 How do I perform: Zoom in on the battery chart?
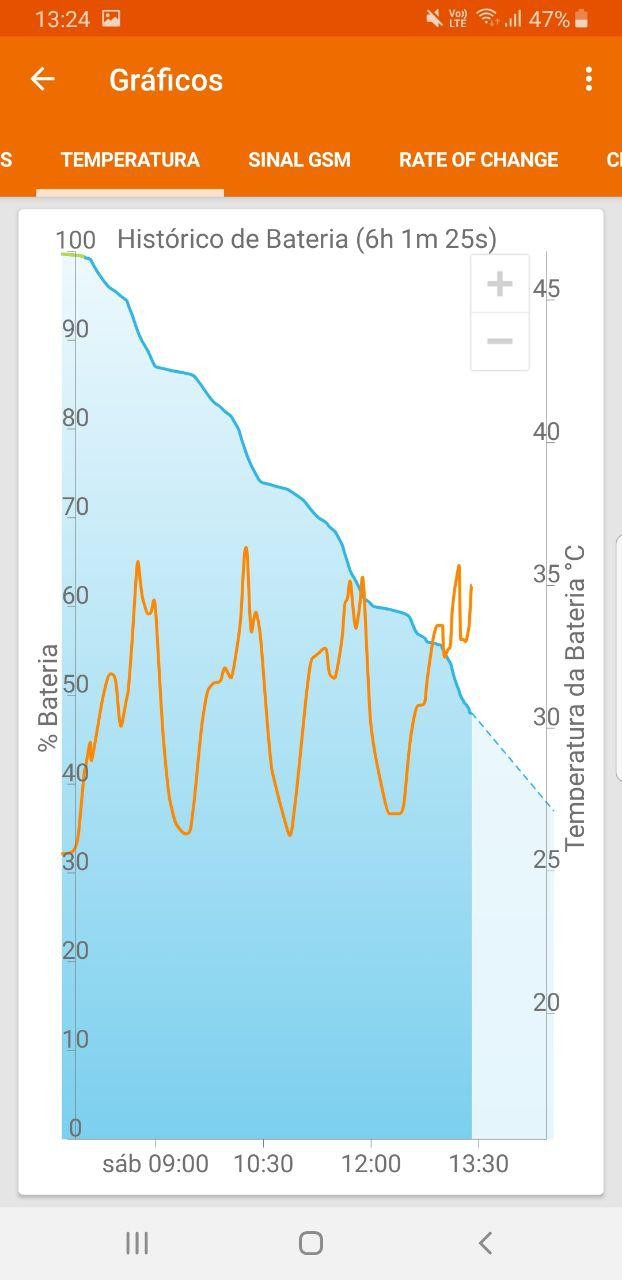point(499,285)
